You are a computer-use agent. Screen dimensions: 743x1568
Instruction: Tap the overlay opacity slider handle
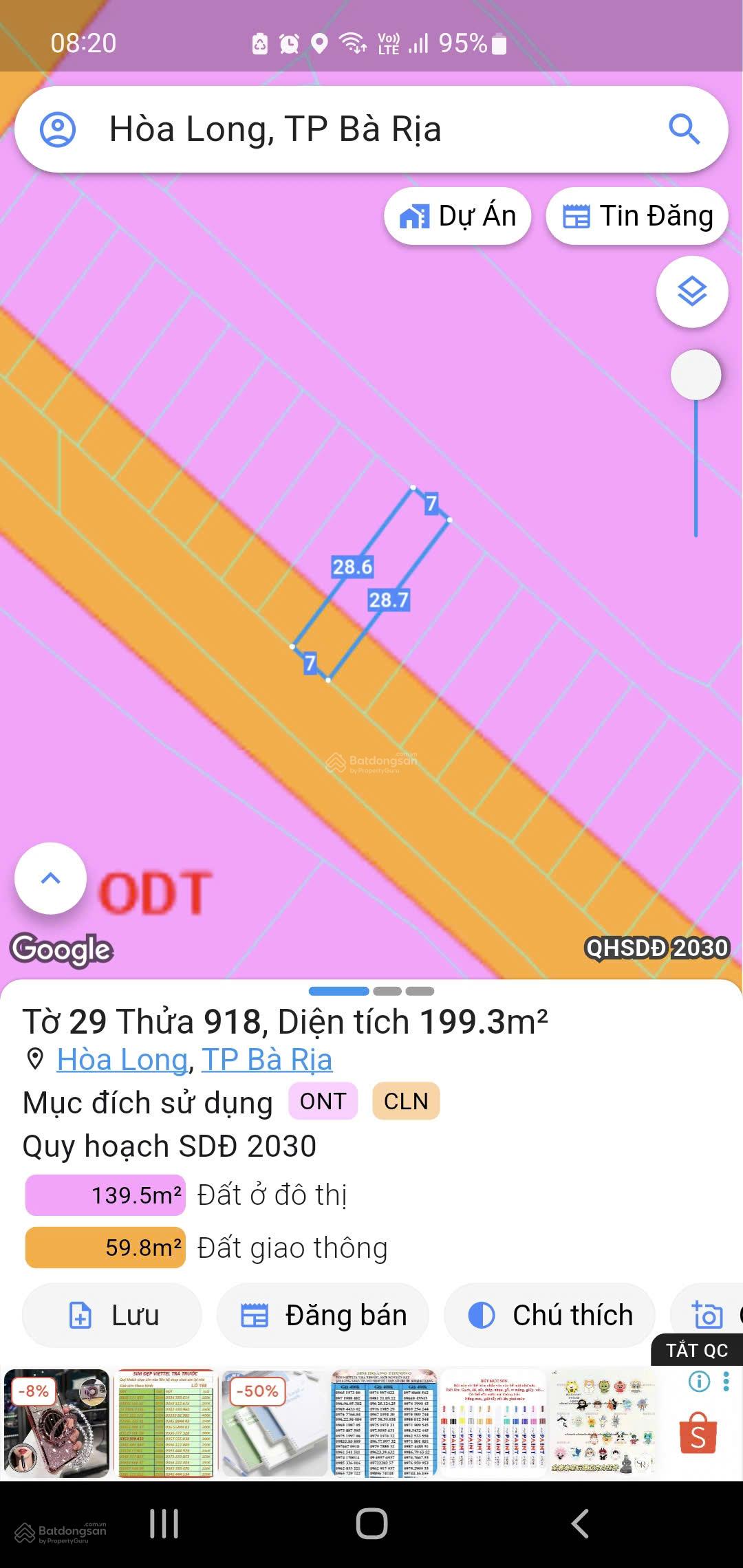(696, 375)
